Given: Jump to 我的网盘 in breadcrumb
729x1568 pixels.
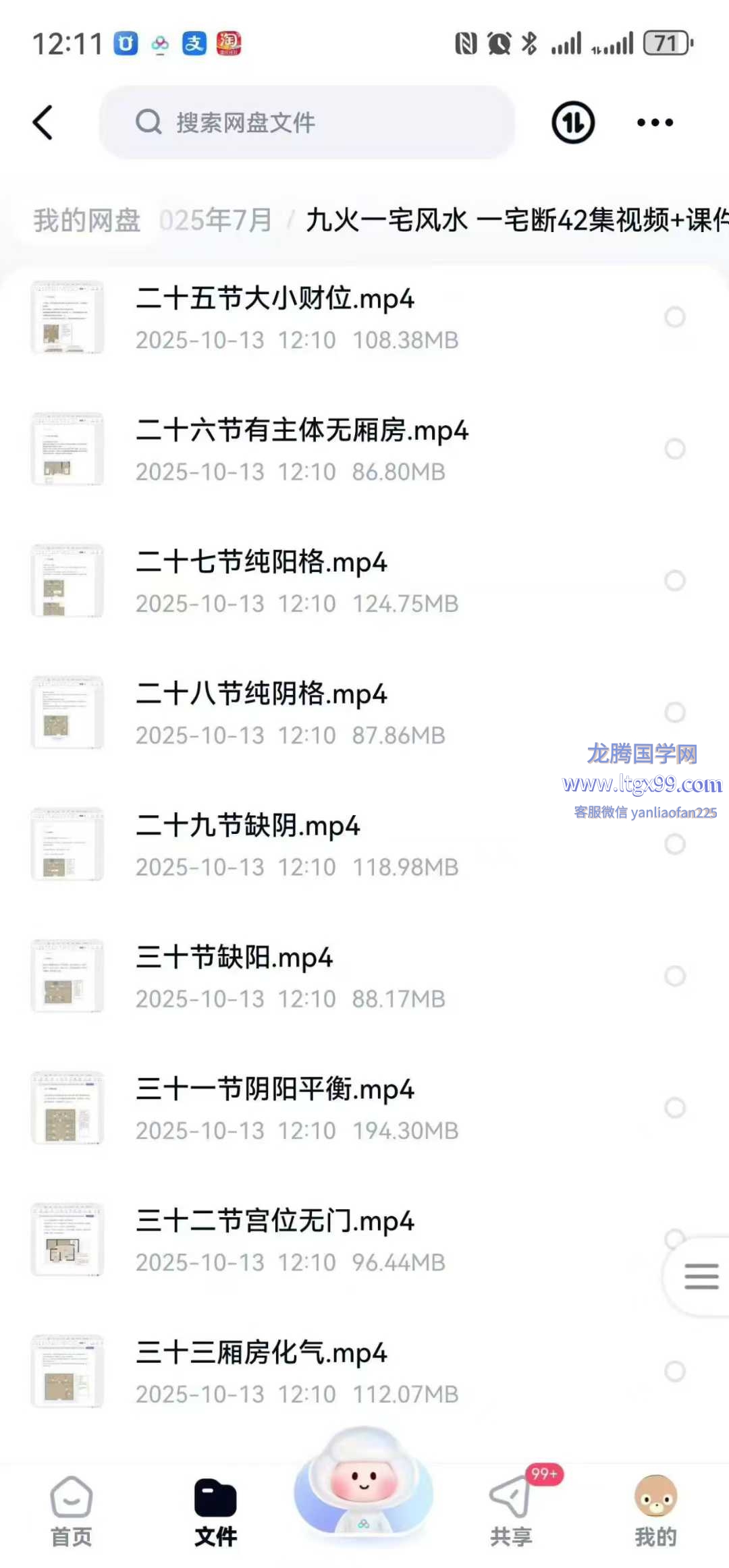Looking at the screenshot, I should pyautogui.click(x=87, y=221).
